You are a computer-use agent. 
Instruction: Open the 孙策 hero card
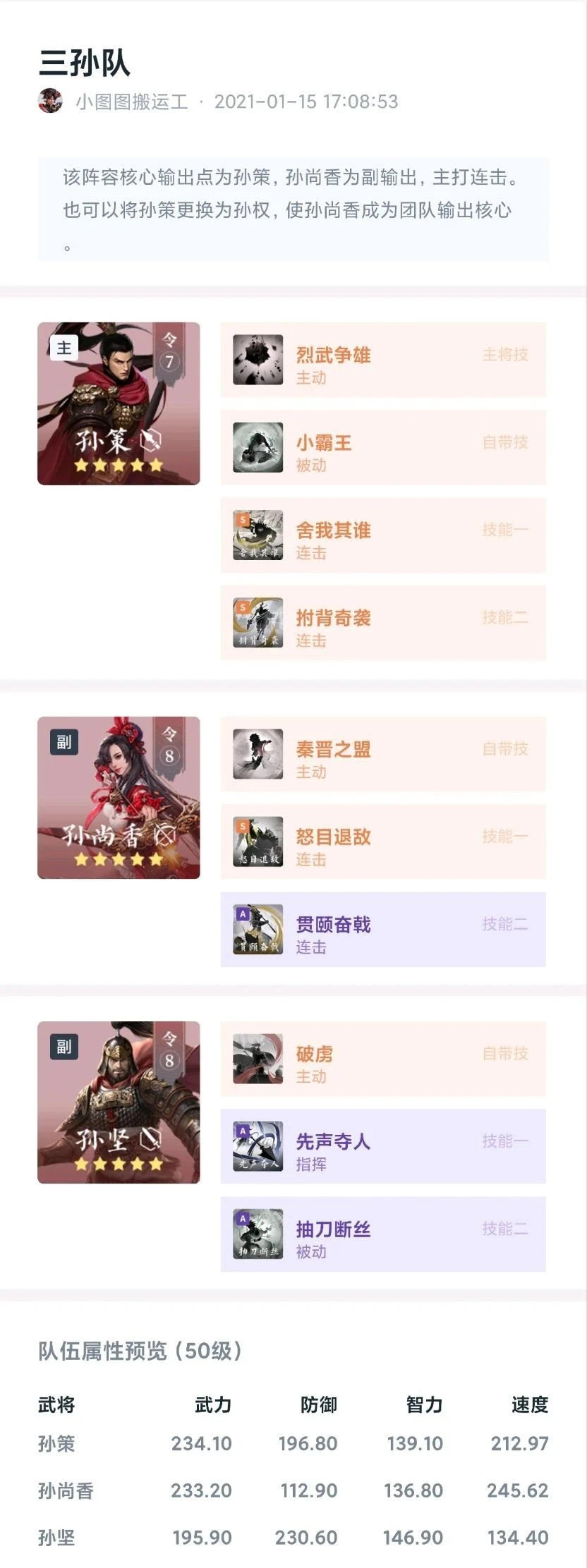click(x=119, y=403)
